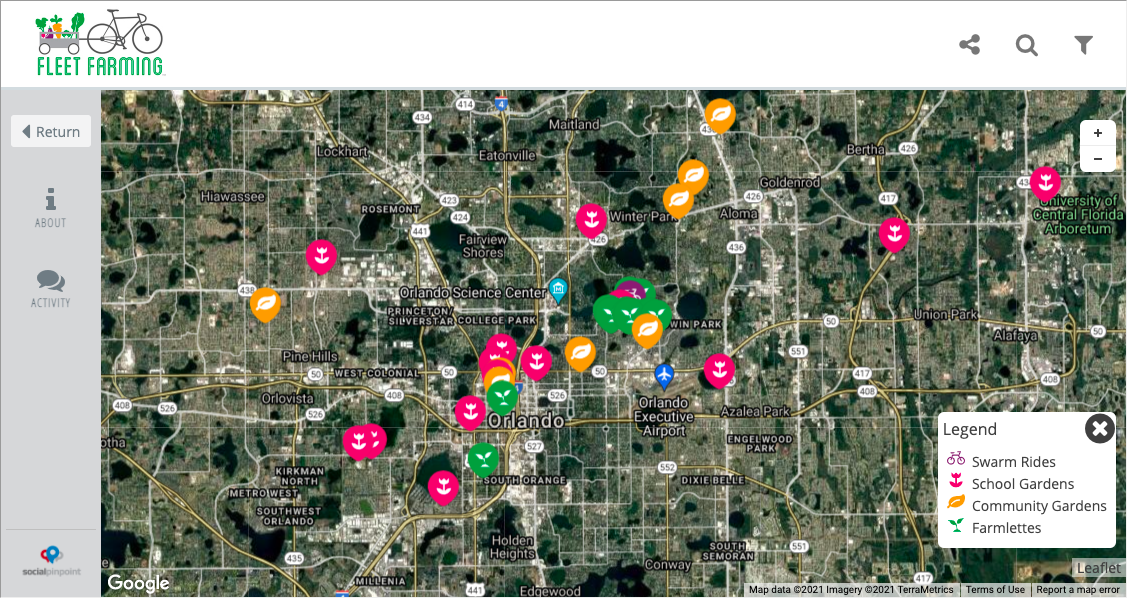Open the Activity section
This screenshot has width=1127, height=598.
tap(50, 289)
